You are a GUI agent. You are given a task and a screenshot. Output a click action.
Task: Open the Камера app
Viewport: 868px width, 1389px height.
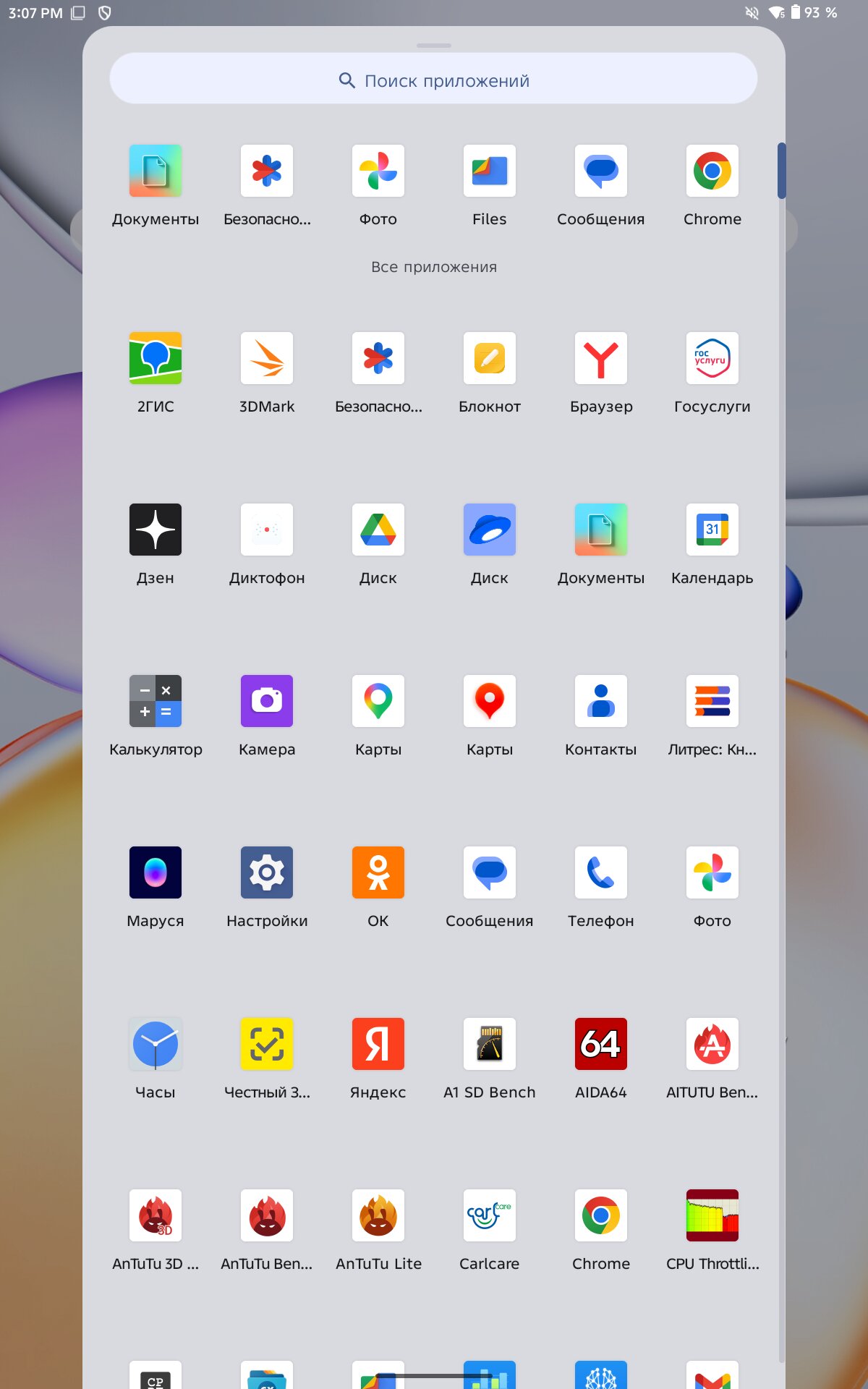click(267, 702)
